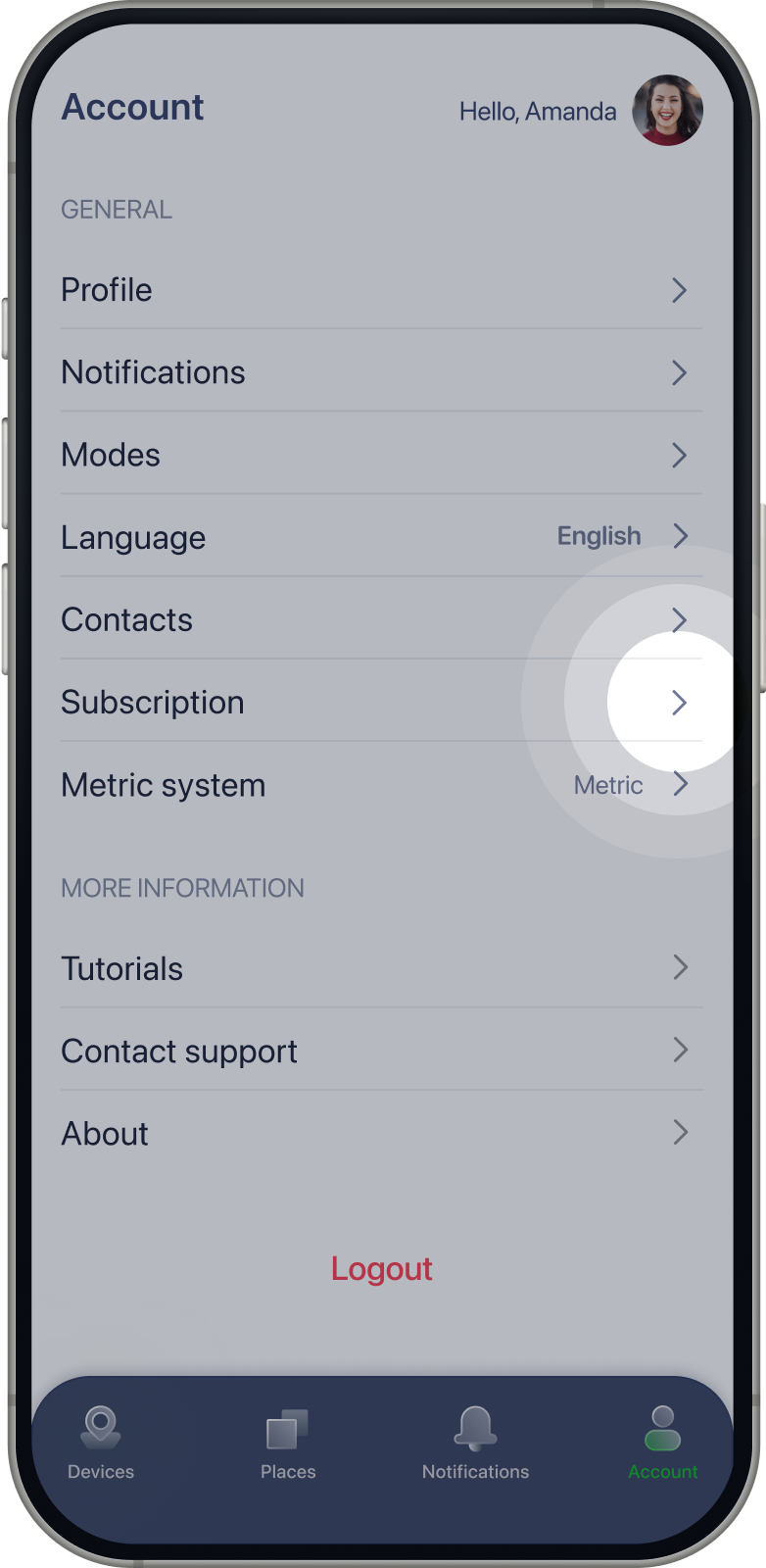Open the Subscription row
This screenshot has width=766, height=1568.
click(381, 702)
